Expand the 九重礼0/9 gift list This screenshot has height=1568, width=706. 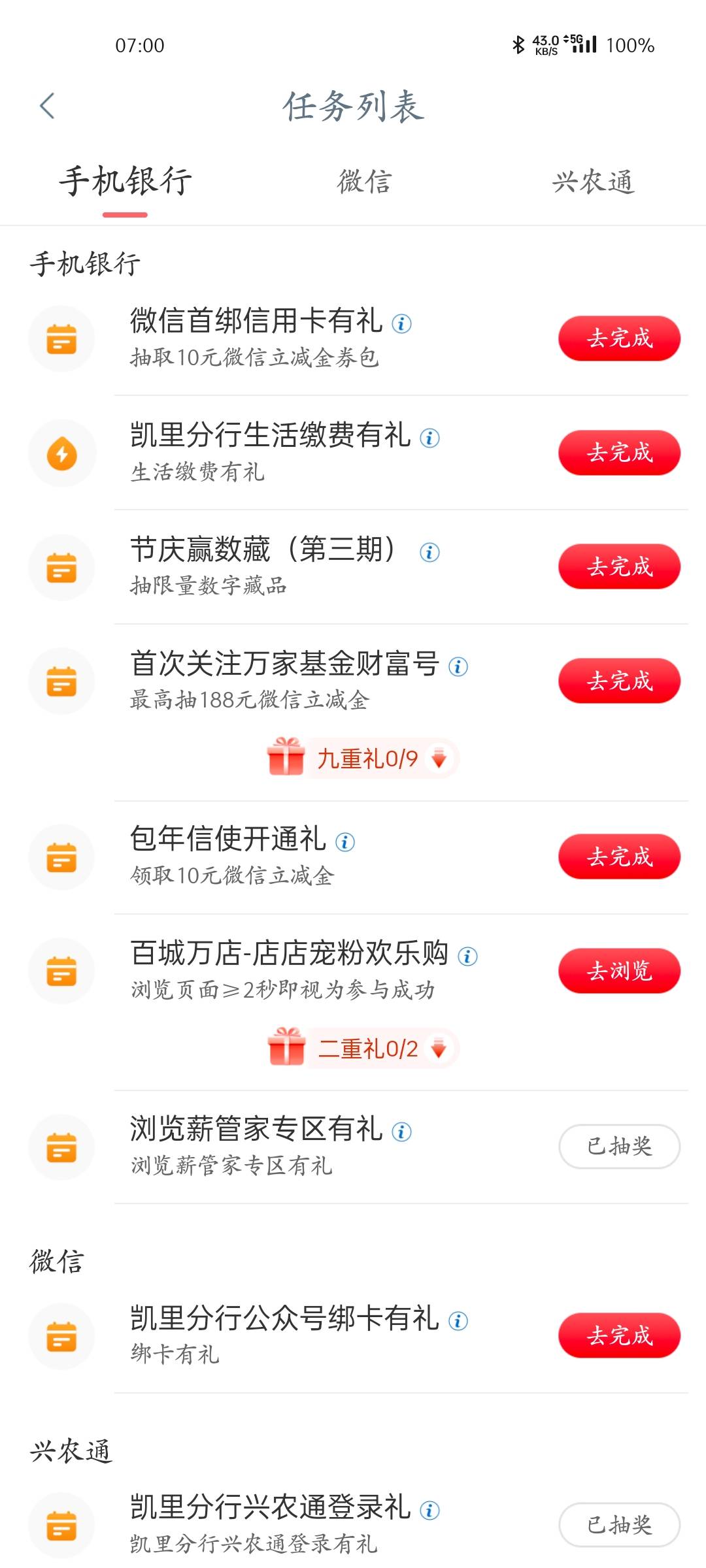click(x=363, y=758)
